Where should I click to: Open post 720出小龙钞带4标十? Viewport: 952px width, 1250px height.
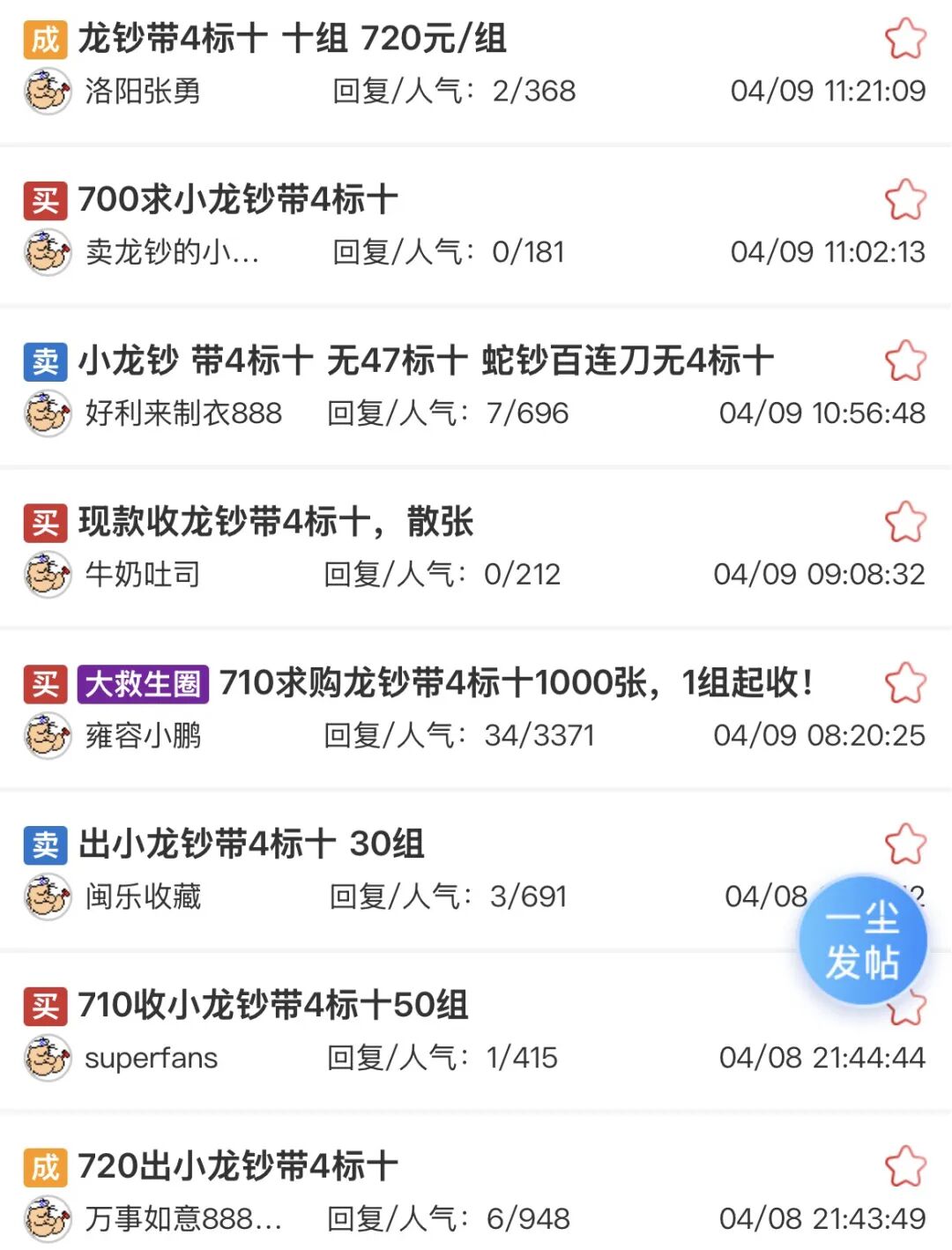pos(238,1166)
